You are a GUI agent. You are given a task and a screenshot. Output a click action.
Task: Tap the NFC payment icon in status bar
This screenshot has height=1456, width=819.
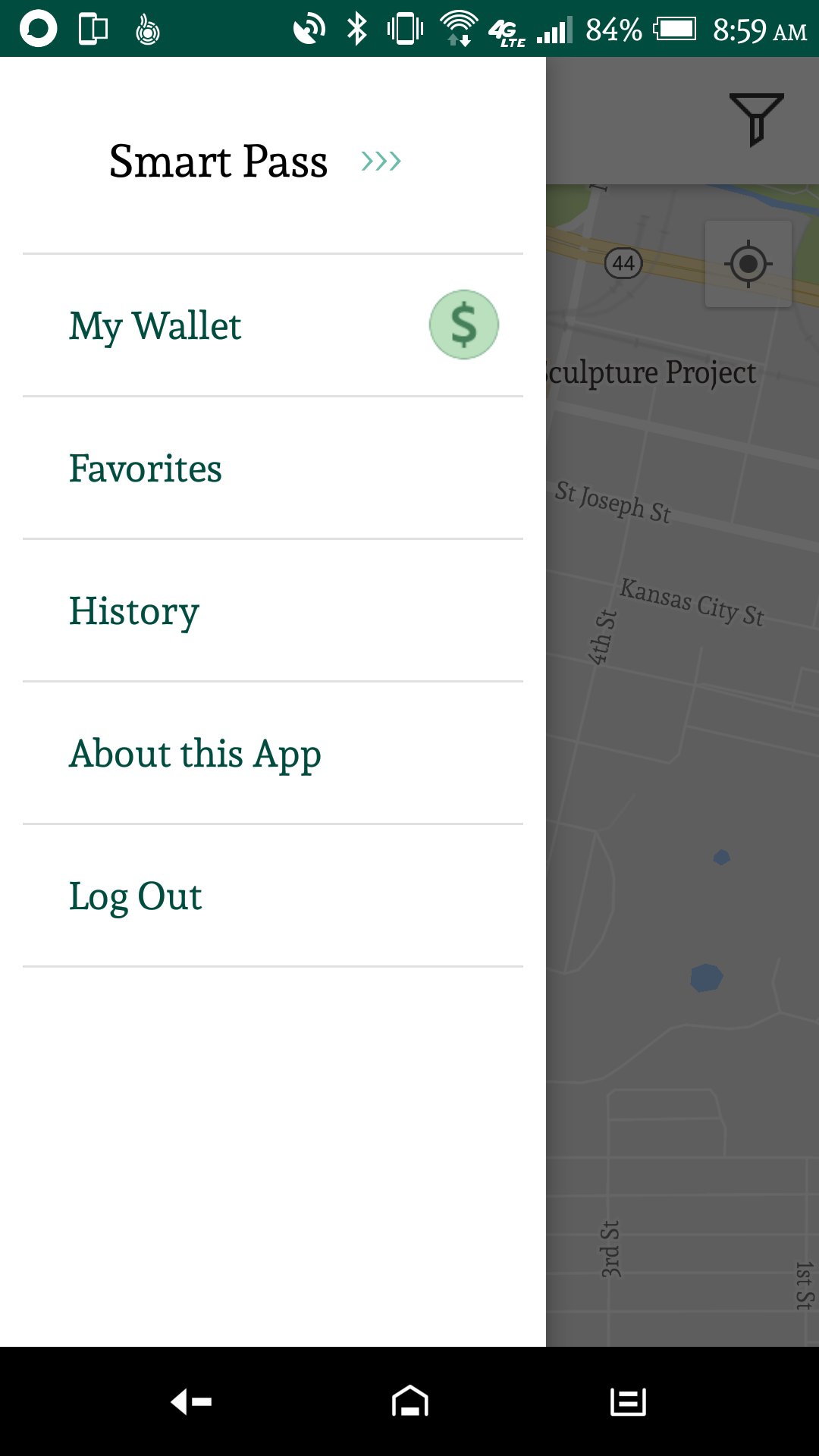tap(149, 30)
